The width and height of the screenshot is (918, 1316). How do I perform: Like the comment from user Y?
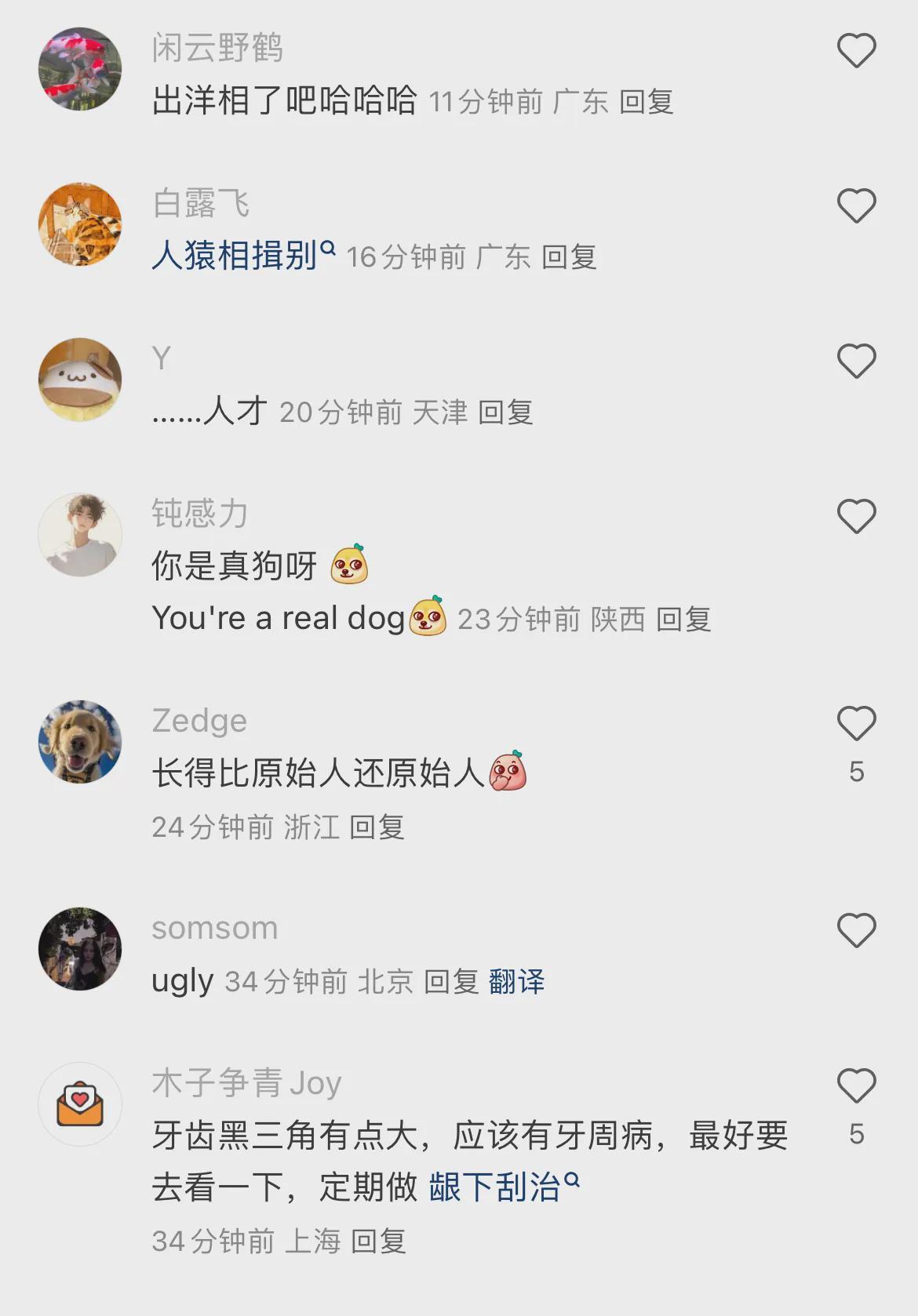click(x=856, y=362)
